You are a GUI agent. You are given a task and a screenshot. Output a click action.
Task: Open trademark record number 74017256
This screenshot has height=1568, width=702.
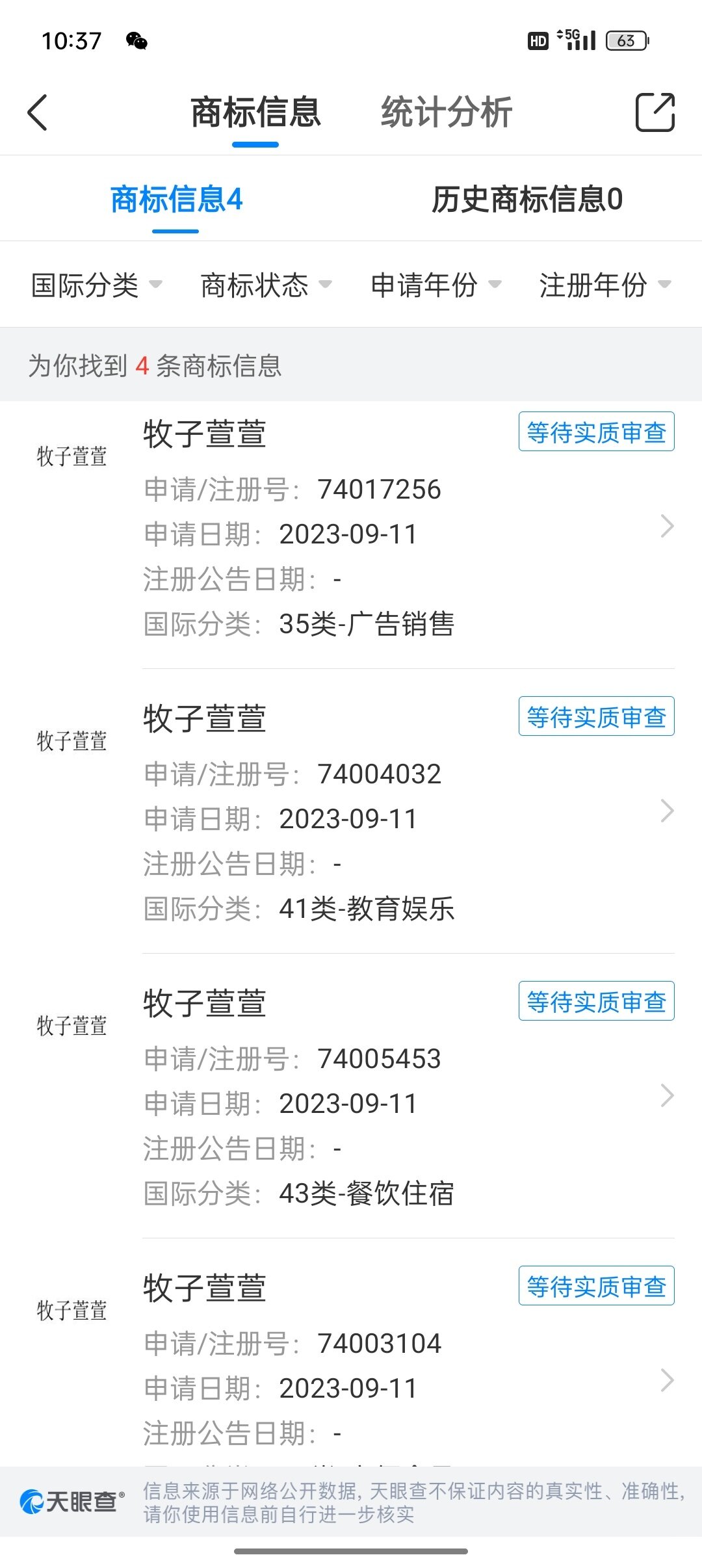pos(351,527)
